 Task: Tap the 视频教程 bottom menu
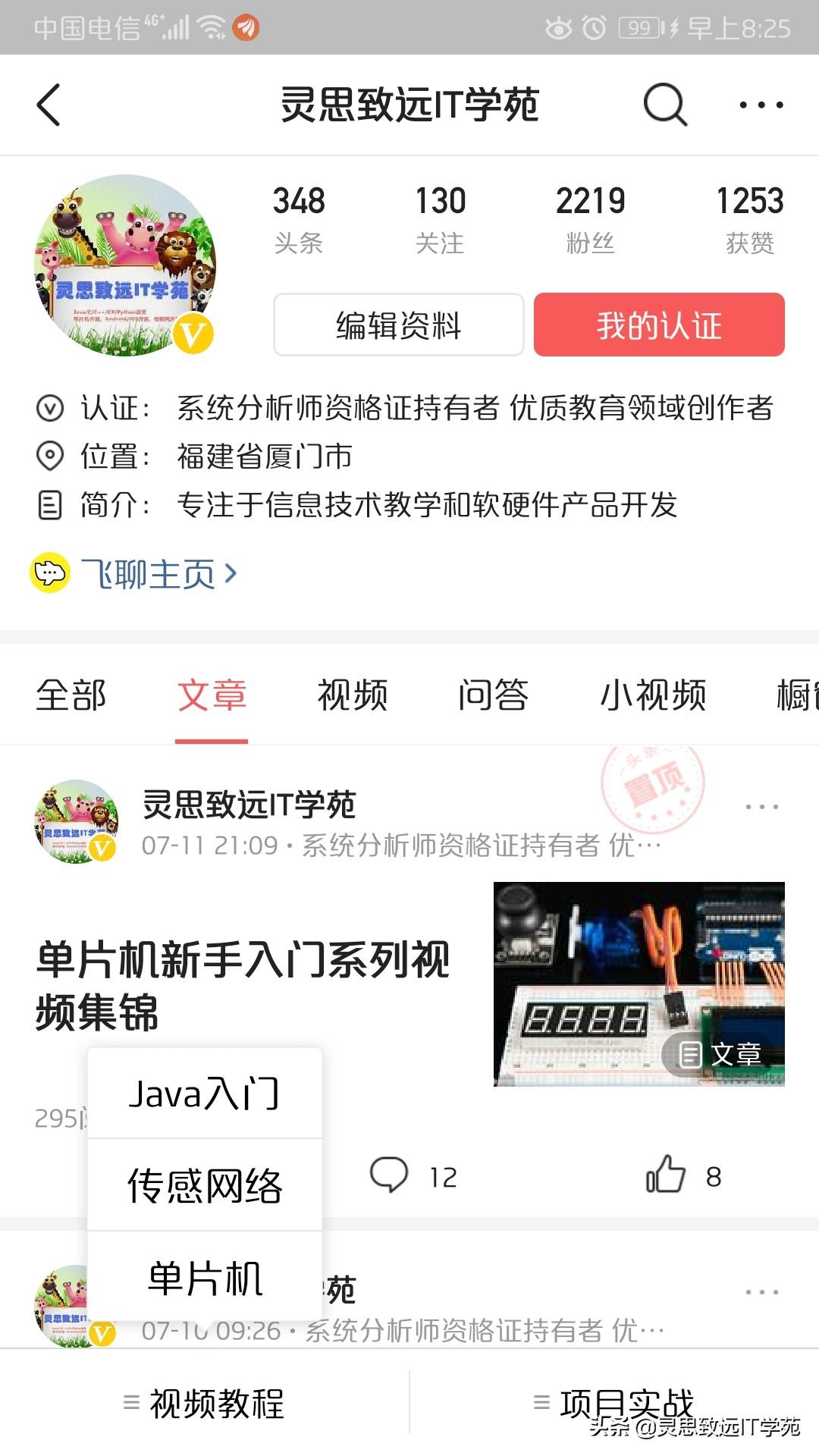pos(205,1403)
